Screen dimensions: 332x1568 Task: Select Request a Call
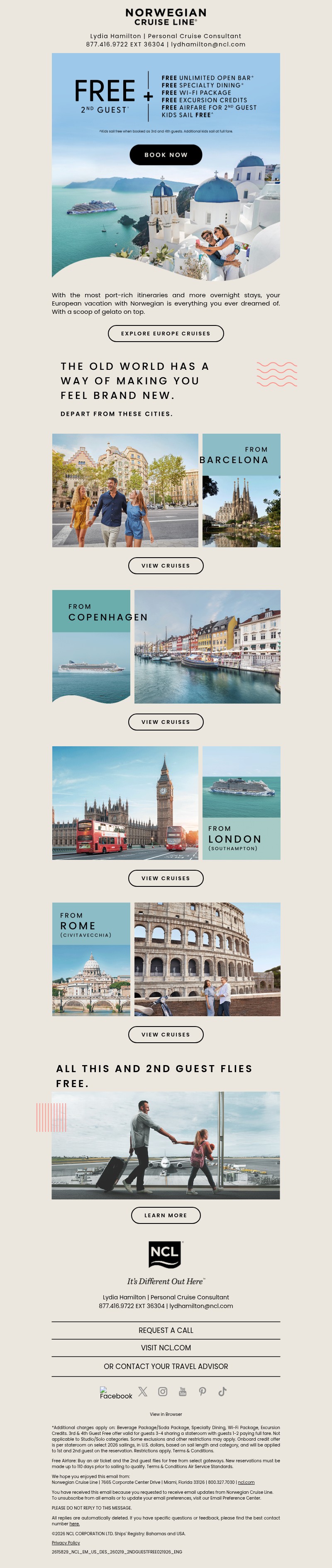[166, 1330]
